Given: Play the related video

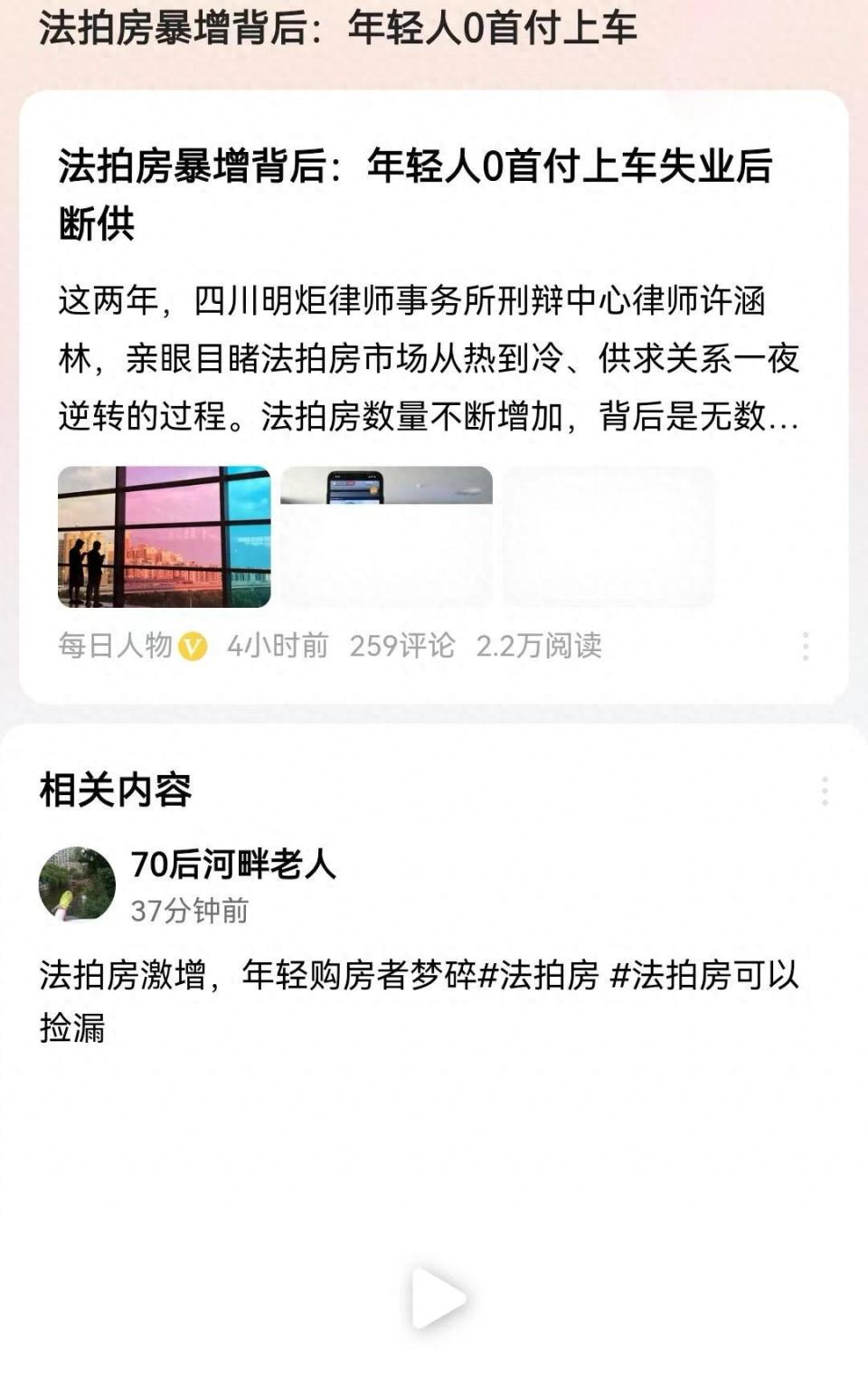Looking at the screenshot, I should pyautogui.click(x=438, y=1298).
